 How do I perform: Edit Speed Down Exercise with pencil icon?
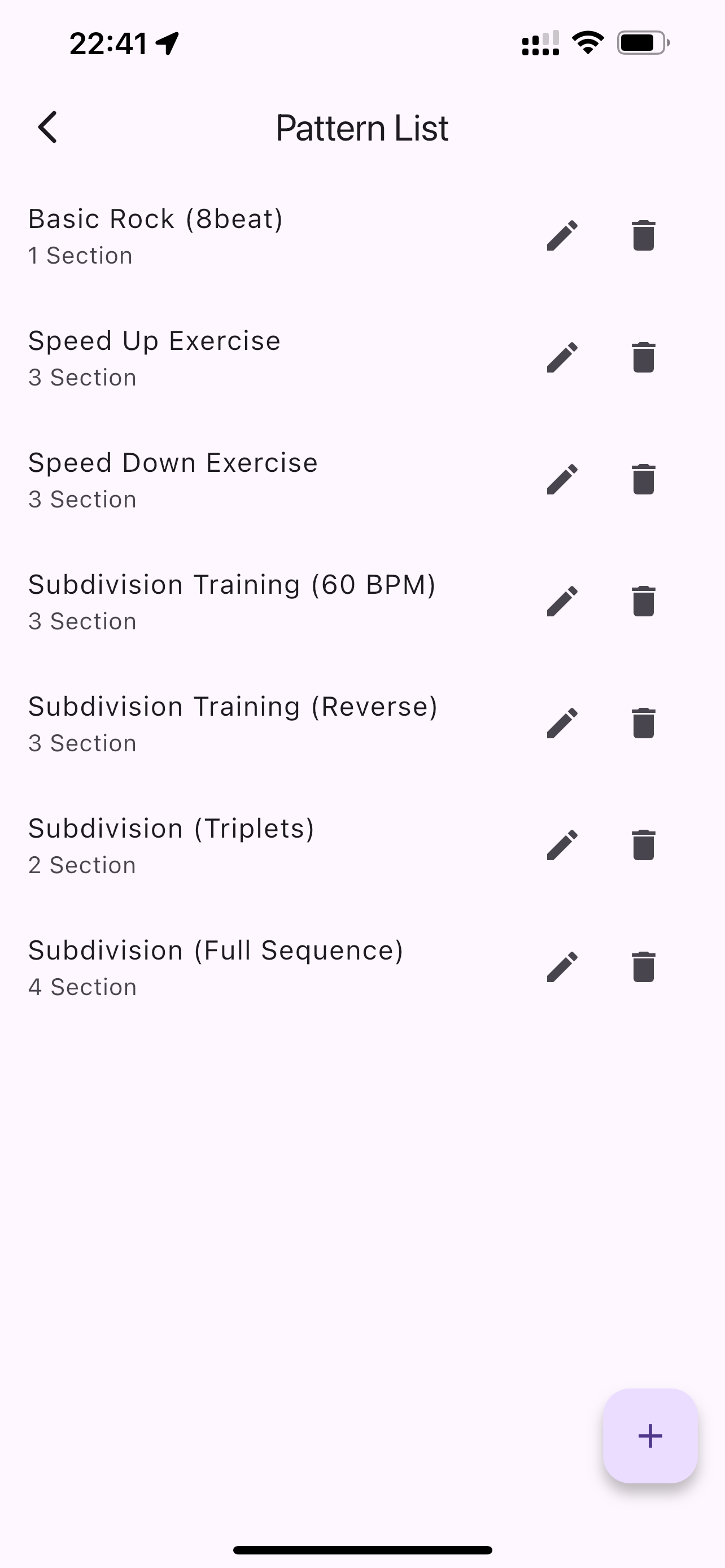(x=562, y=480)
